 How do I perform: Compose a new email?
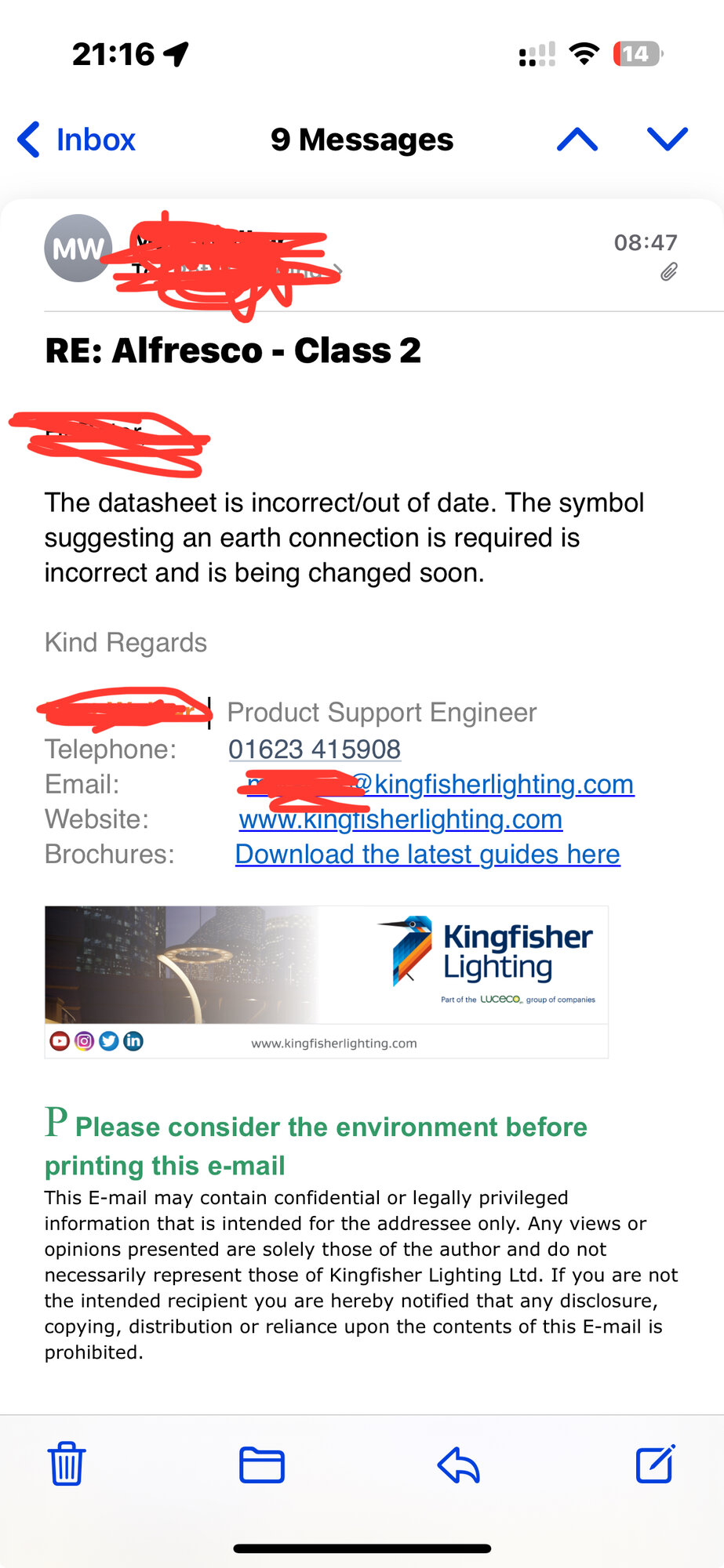click(656, 1463)
